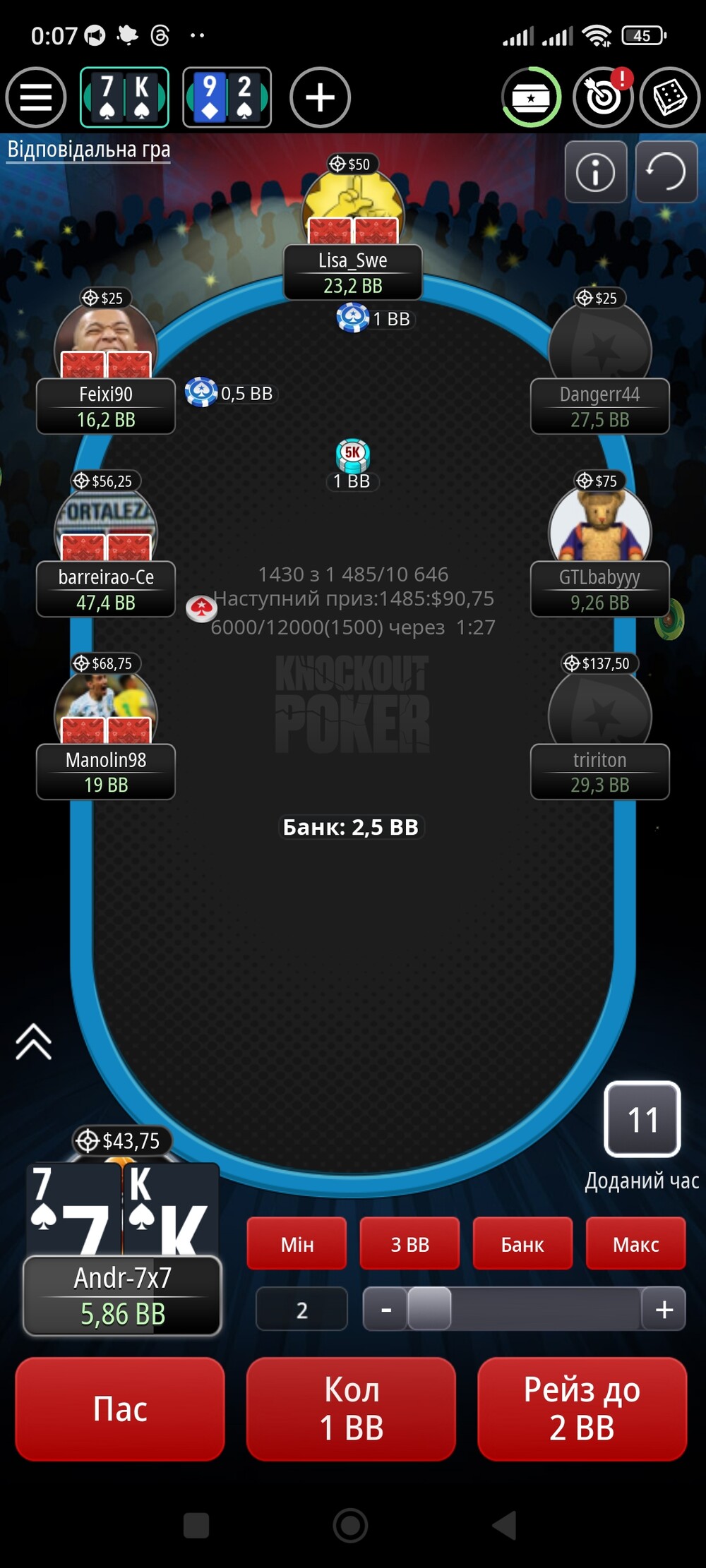
Task: Decrease bet with the minus stepper
Action: (x=385, y=1309)
